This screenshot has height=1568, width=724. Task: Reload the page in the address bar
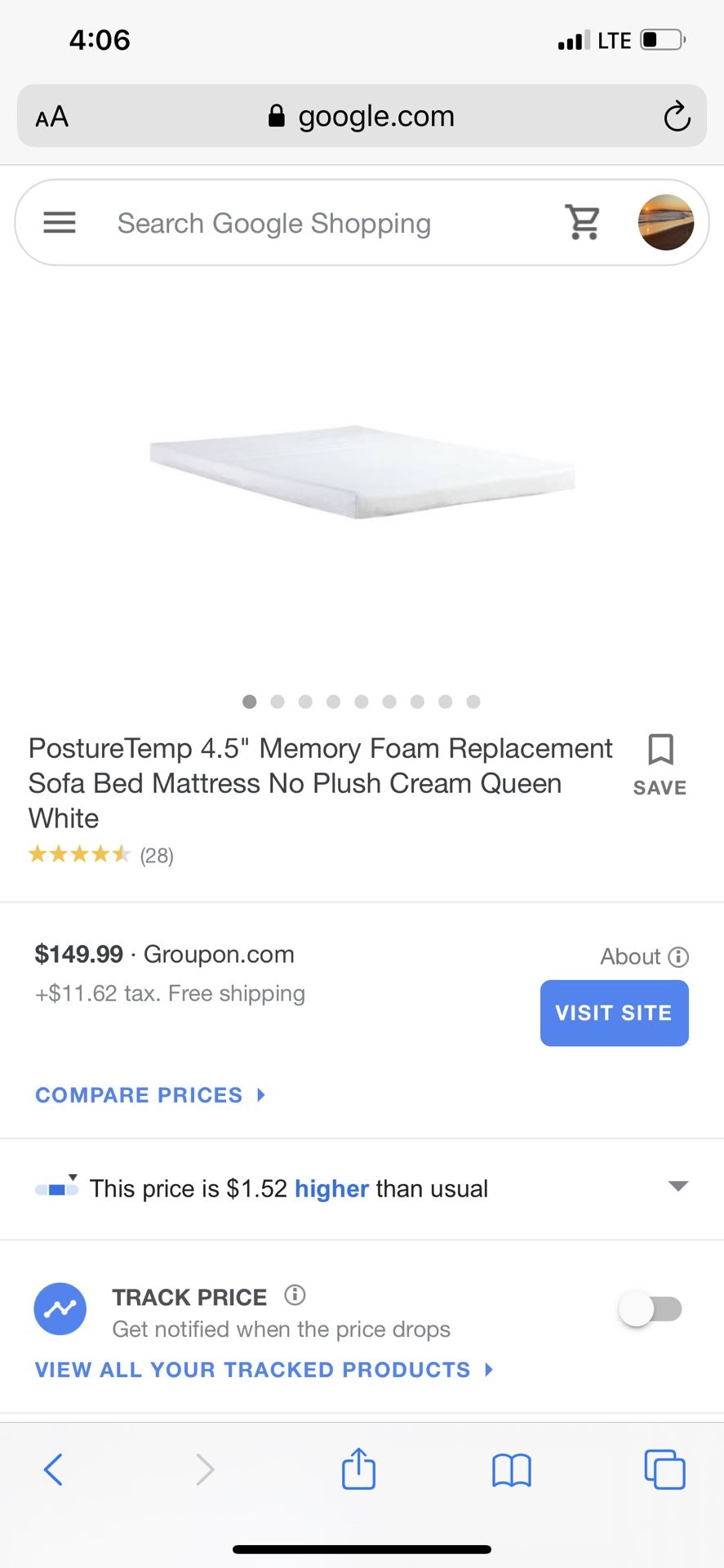pyautogui.click(x=677, y=116)
